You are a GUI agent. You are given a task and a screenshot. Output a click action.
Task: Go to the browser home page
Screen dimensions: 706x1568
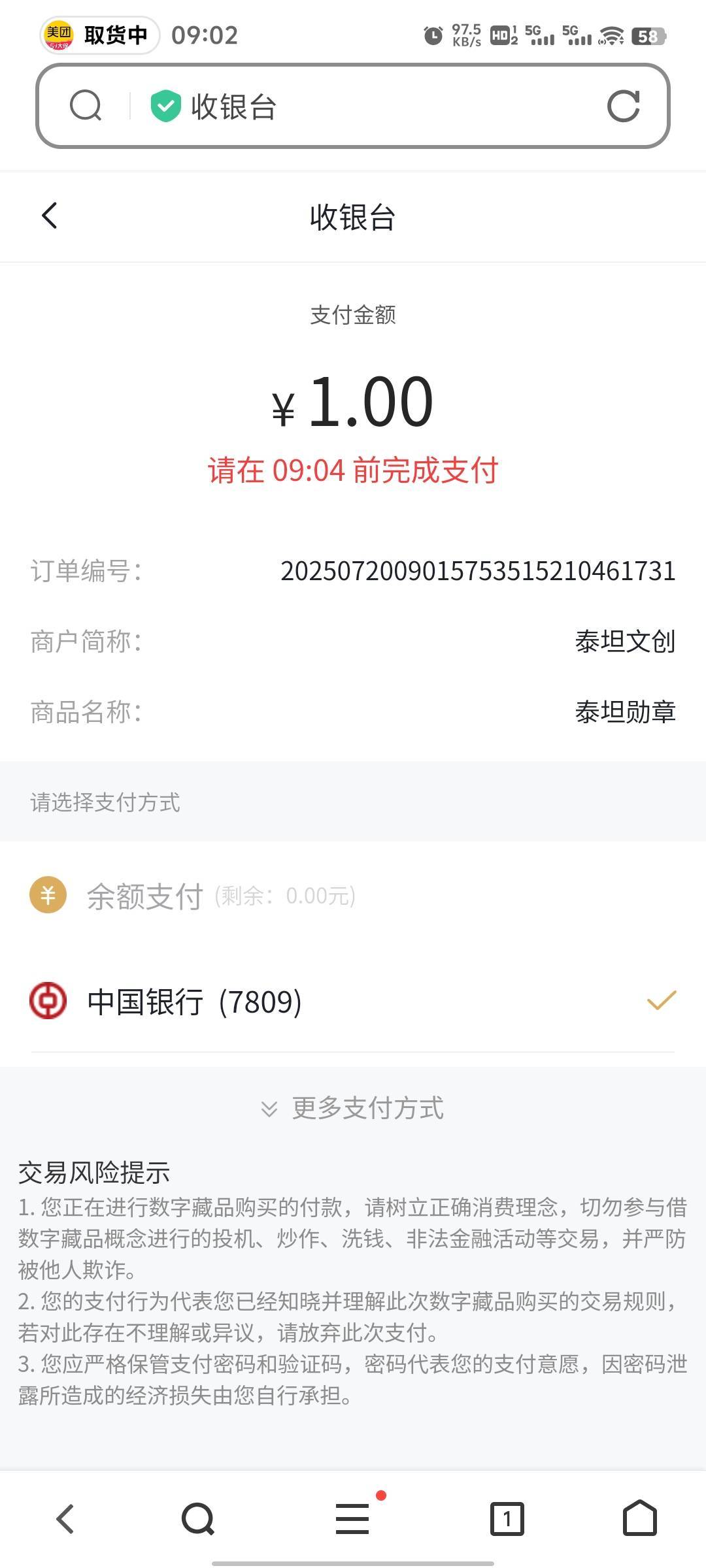639,1517
